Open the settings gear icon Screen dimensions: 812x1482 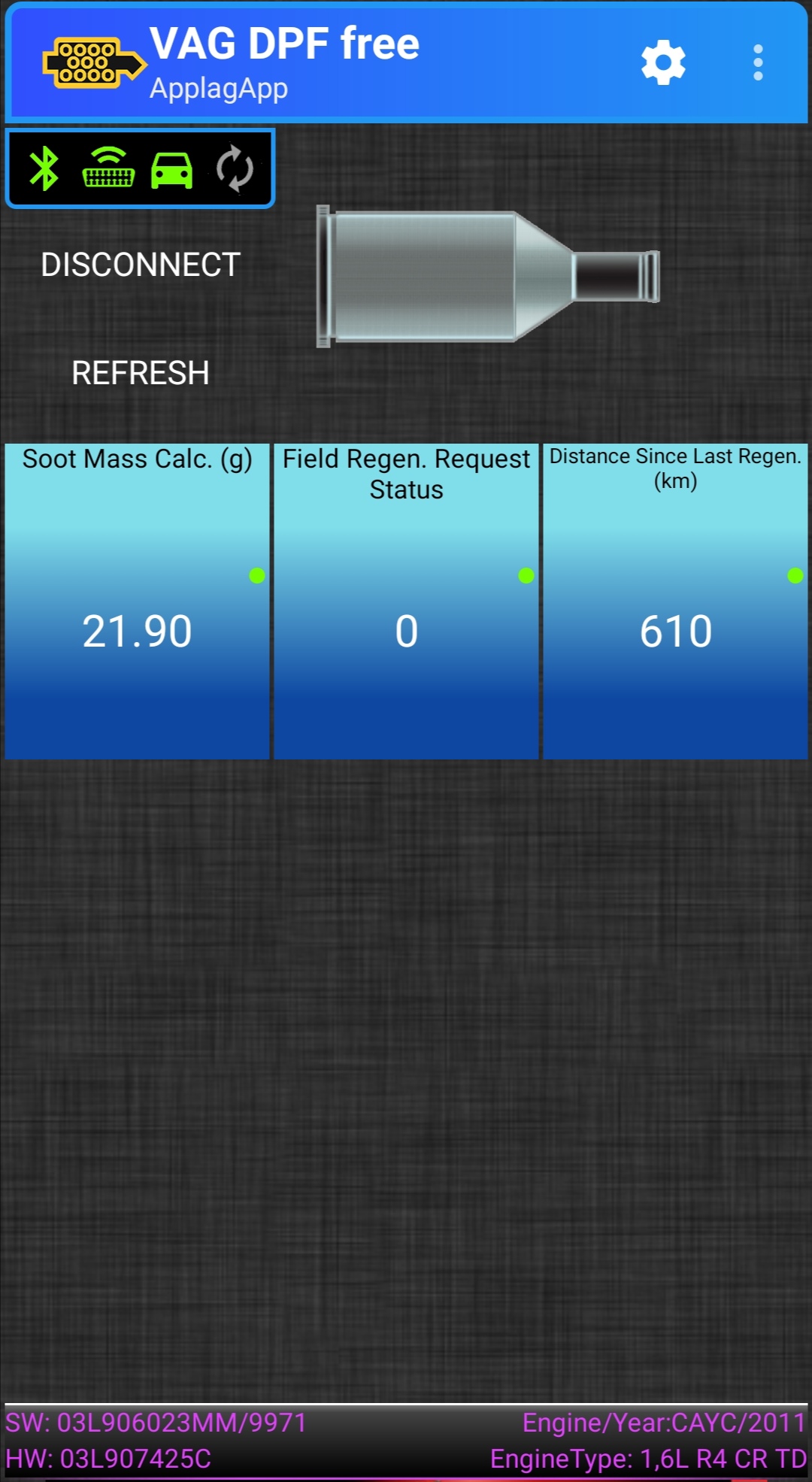[663, 63]
